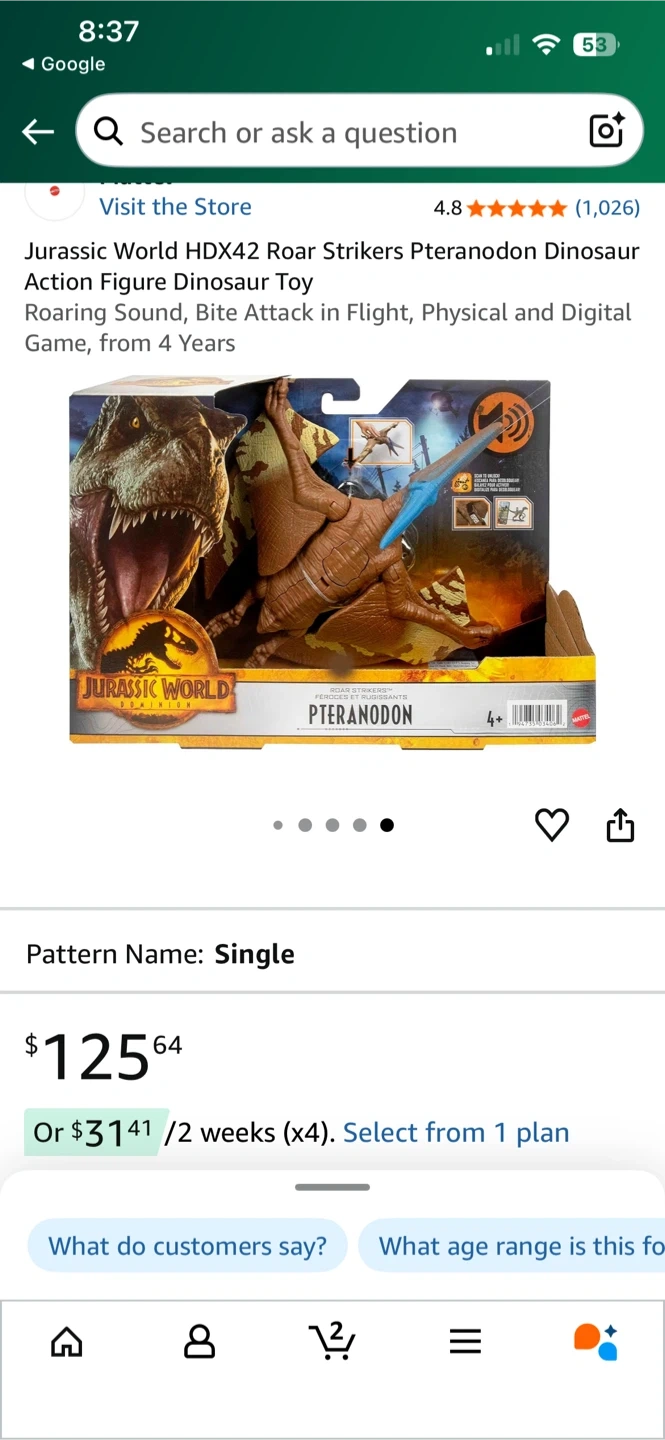The width and height of the screenshot is (665, 1440).
Task: Open the Visit the Store link
Action: [x=175, y=207]
